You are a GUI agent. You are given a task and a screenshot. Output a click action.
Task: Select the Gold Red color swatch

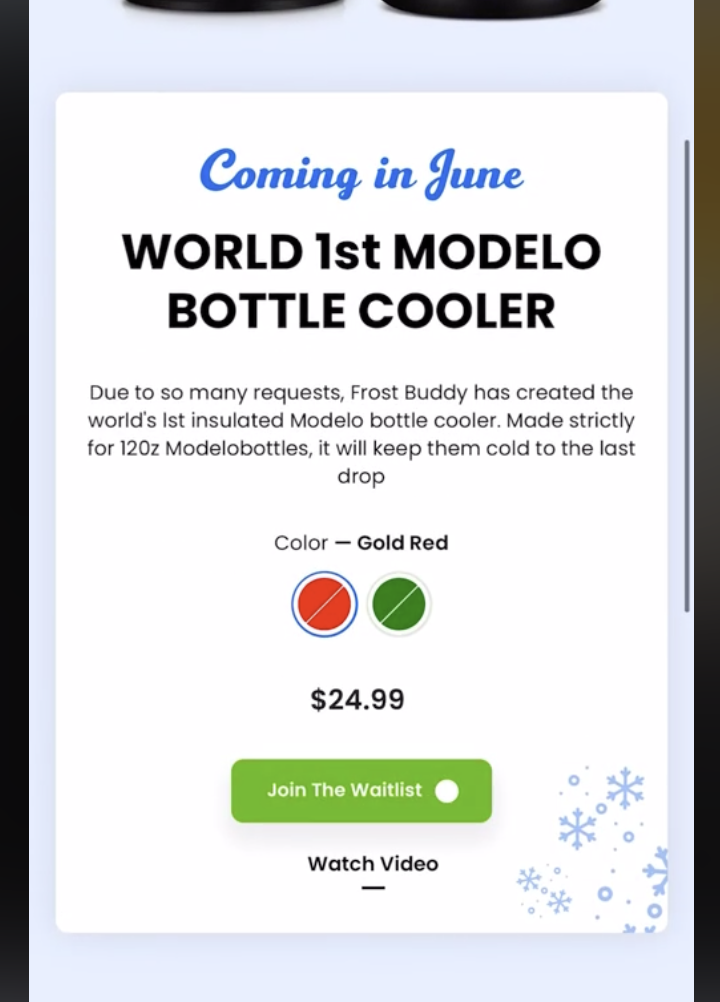point(325,604)
